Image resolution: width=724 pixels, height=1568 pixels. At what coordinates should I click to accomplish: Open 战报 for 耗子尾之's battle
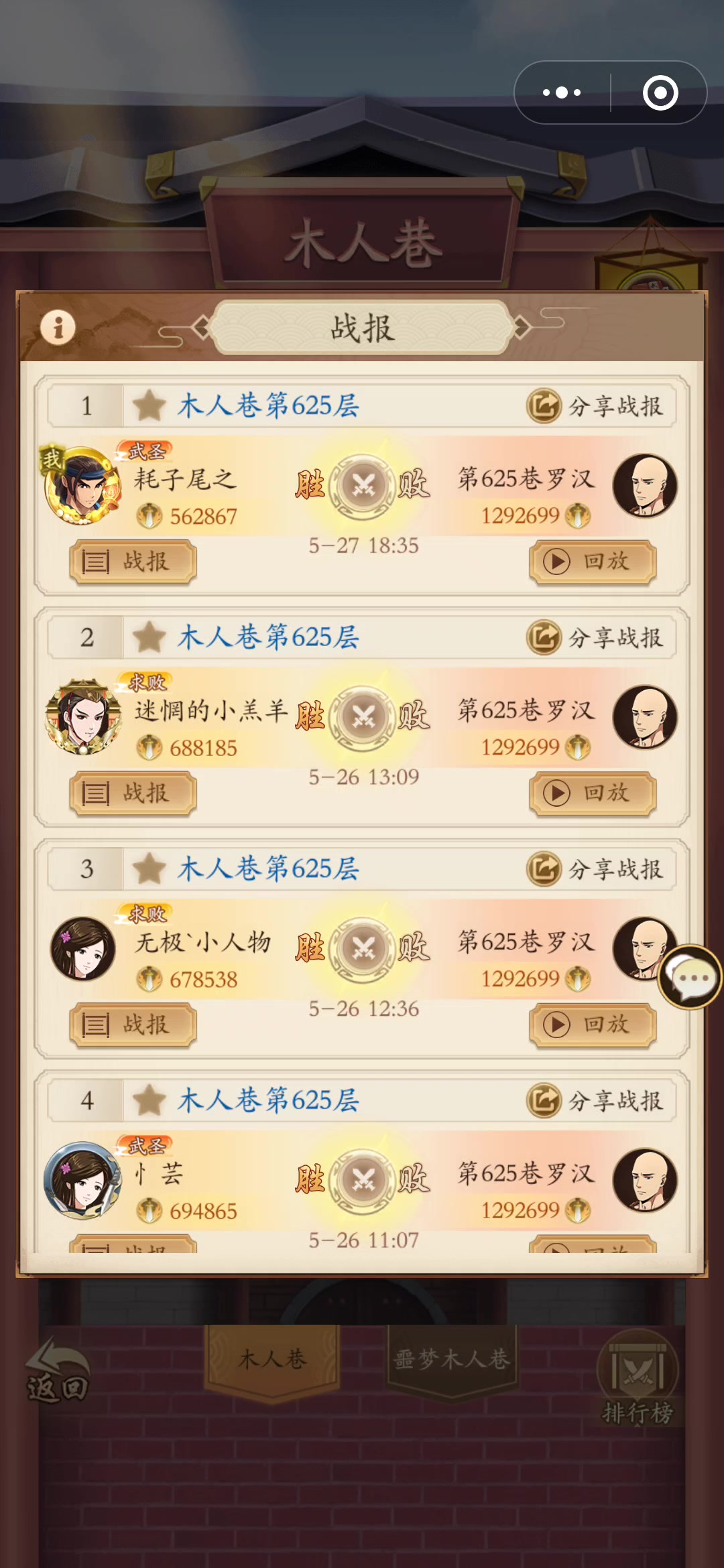[133, 562]
